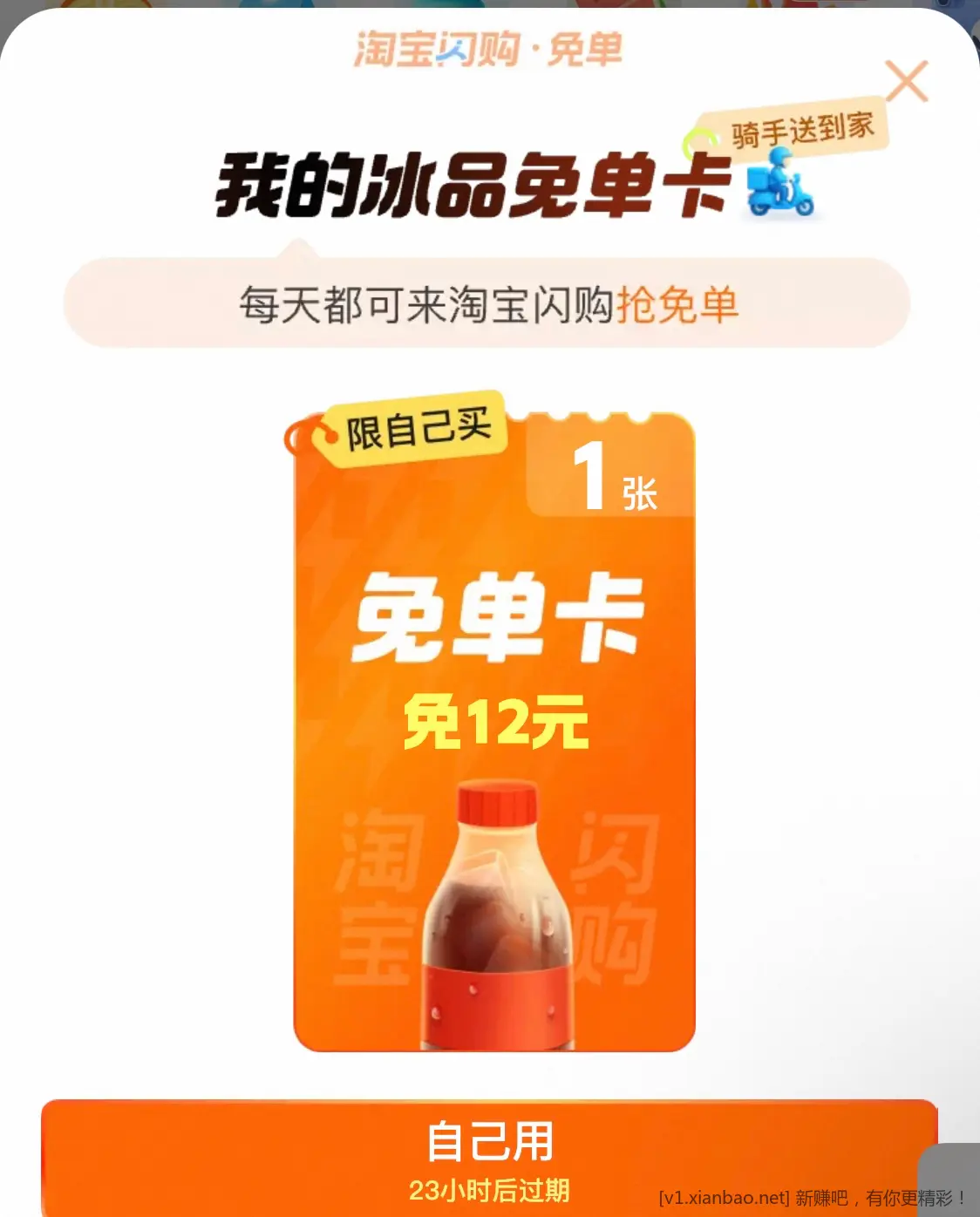Tap the 自己用 button
980x1217 pixels.
pyautogui.click(x=488, y=1156)
